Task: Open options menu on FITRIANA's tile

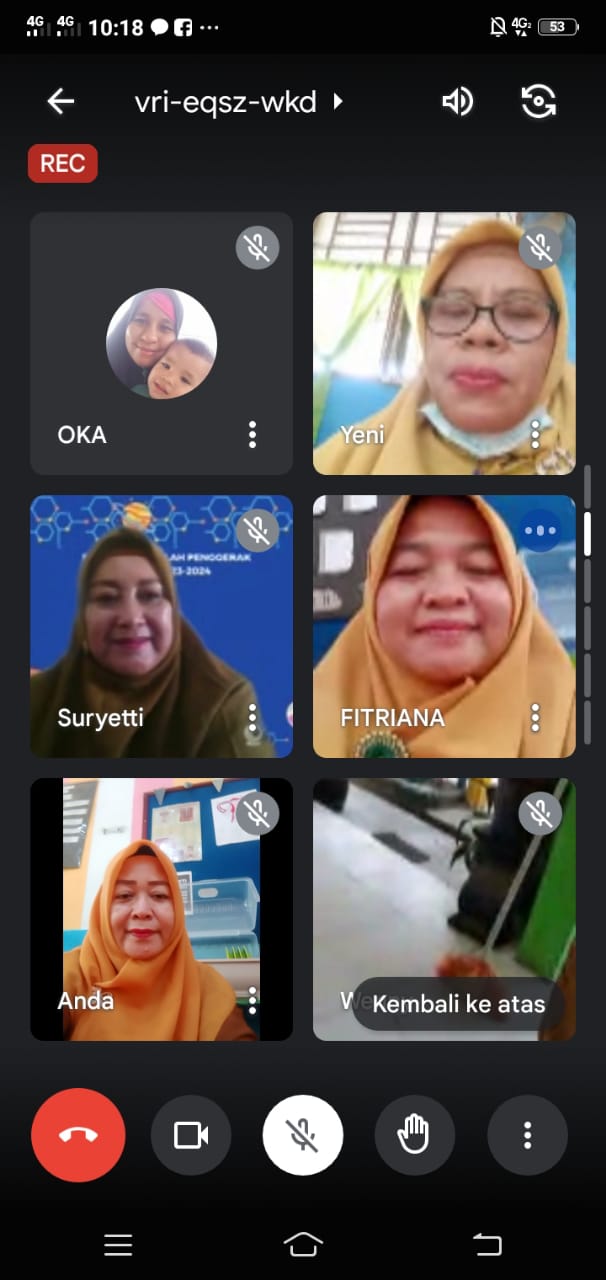Action: pos(535,717)
